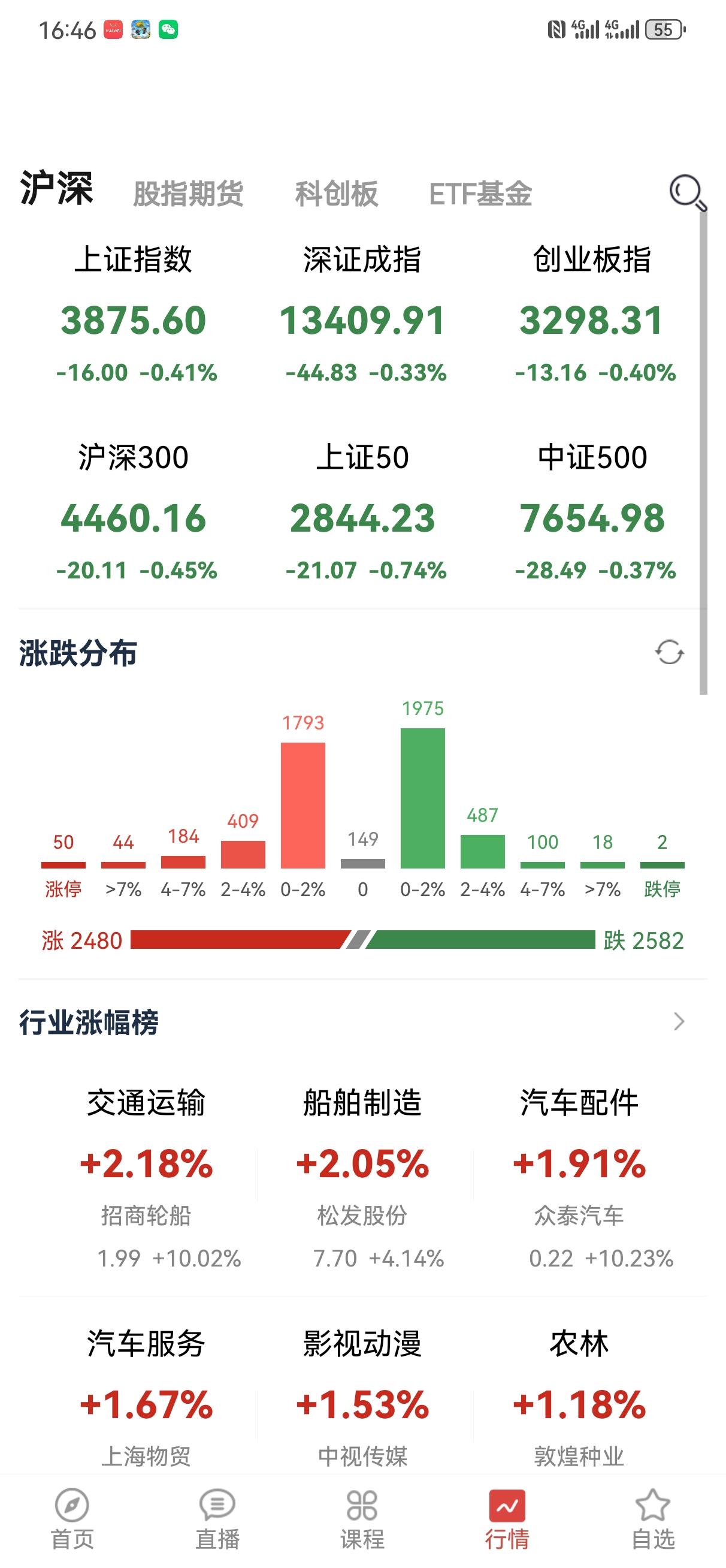This screenshot has height=1568, width=726.
Task: Open the 自选 tab
Action: point(653,1519)
